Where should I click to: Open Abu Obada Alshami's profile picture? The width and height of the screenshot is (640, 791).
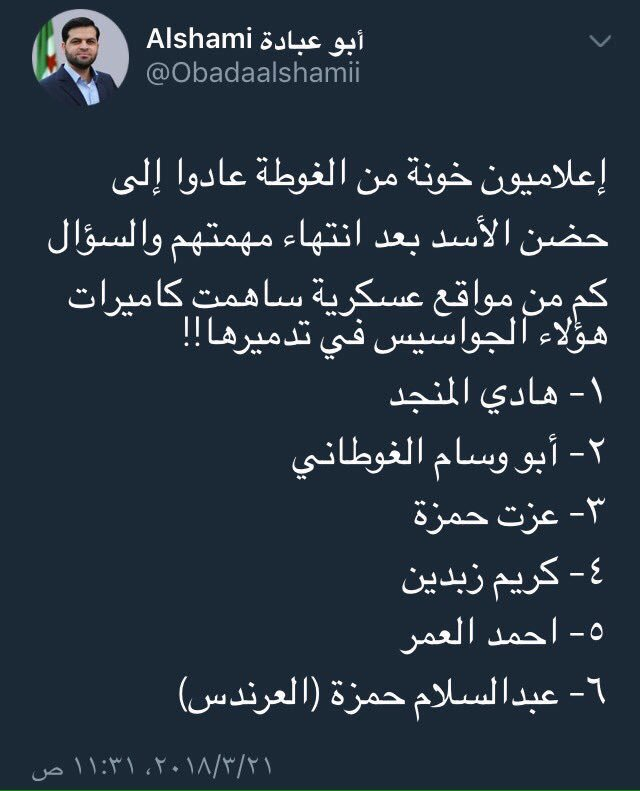pos(81,61)
